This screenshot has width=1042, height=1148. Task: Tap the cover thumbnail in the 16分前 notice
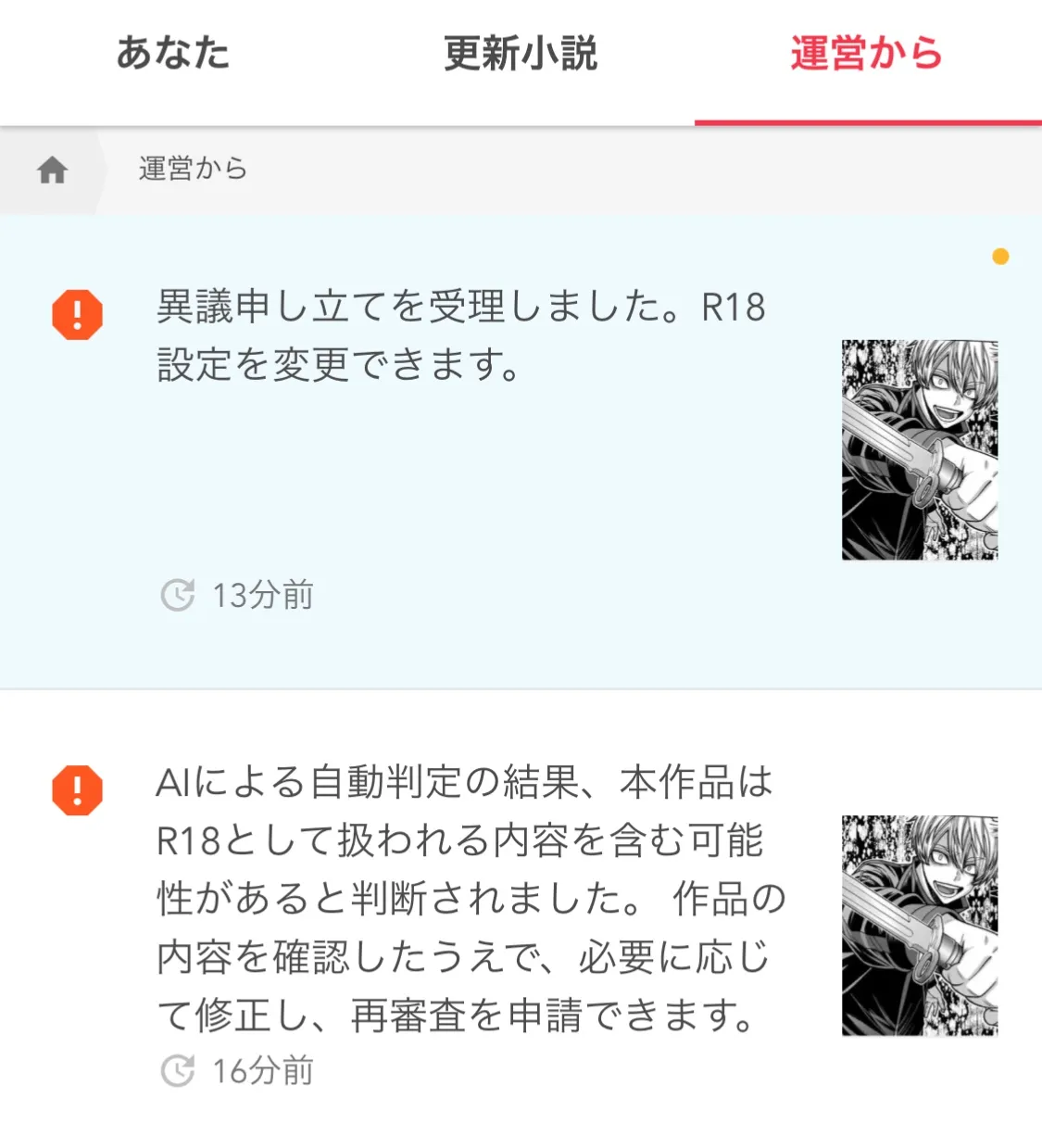pos(919,925)
